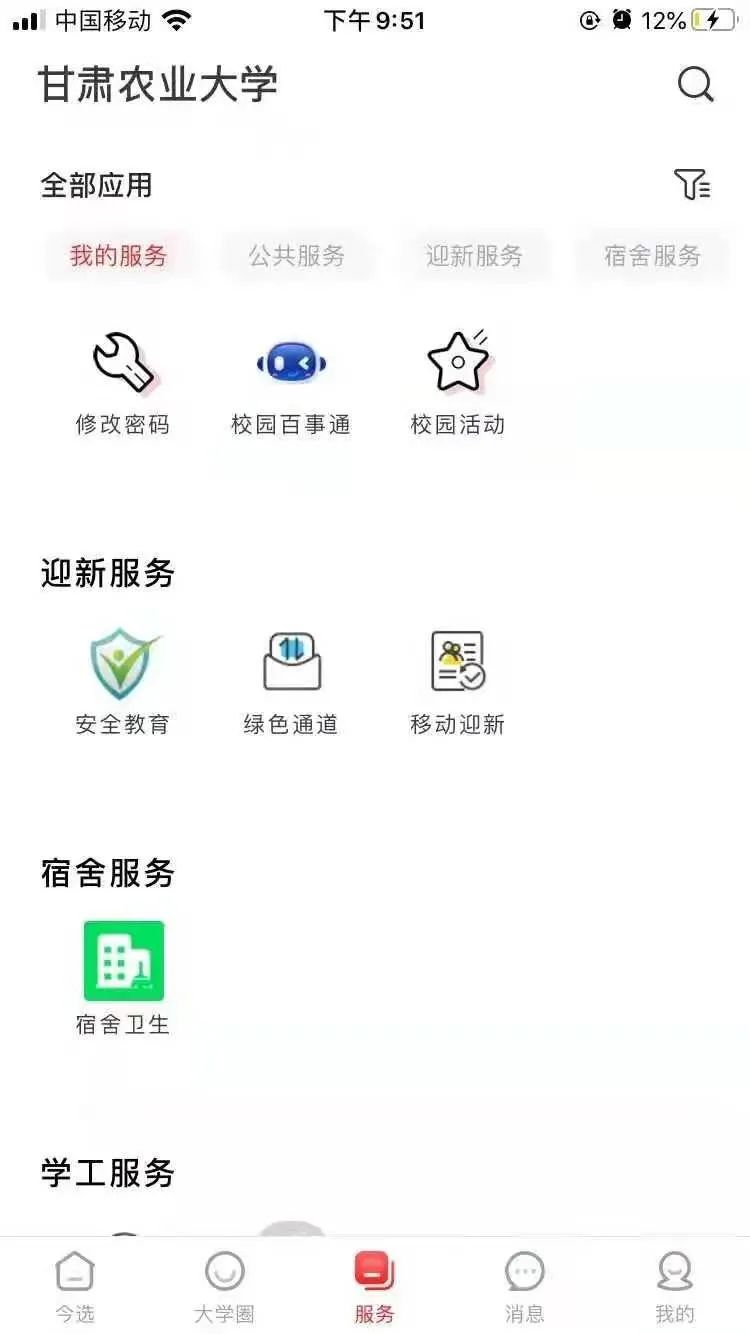Go to the 我的 profile tab
The width and height of the screenshot is (750, 1334).
(674, 1286)
